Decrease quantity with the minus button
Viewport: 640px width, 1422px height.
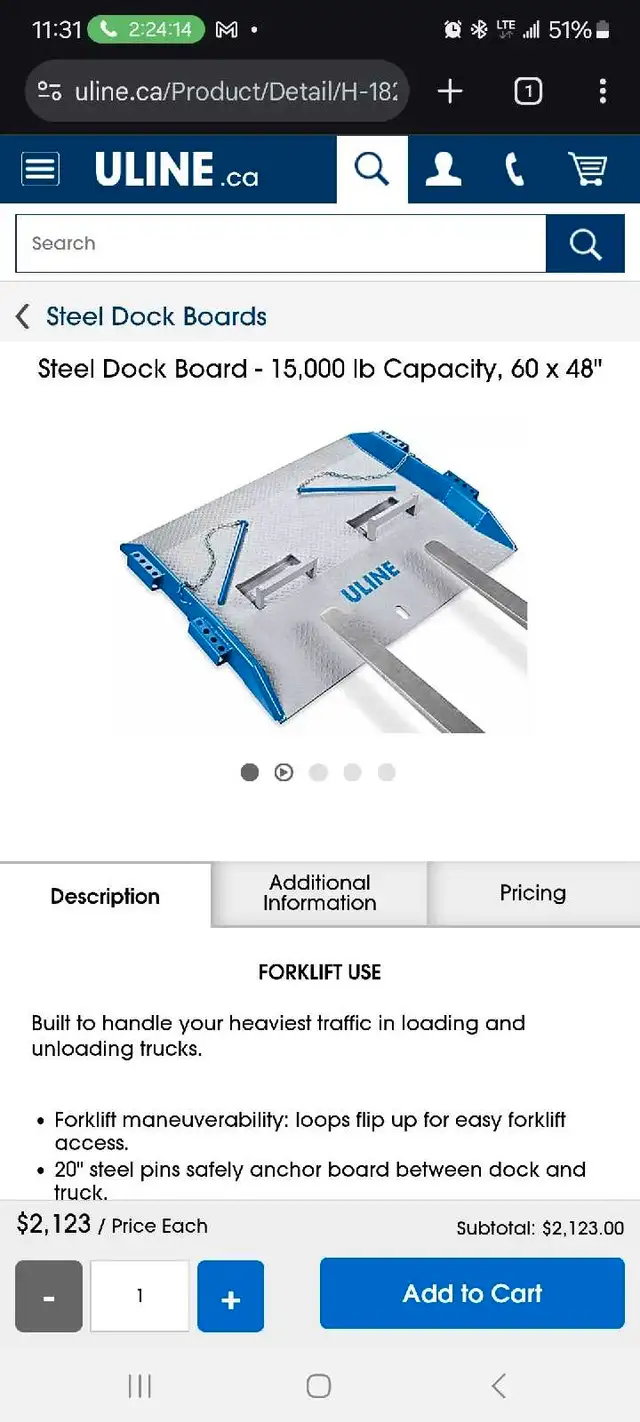pyautogui.click(x=49, y=1296)
